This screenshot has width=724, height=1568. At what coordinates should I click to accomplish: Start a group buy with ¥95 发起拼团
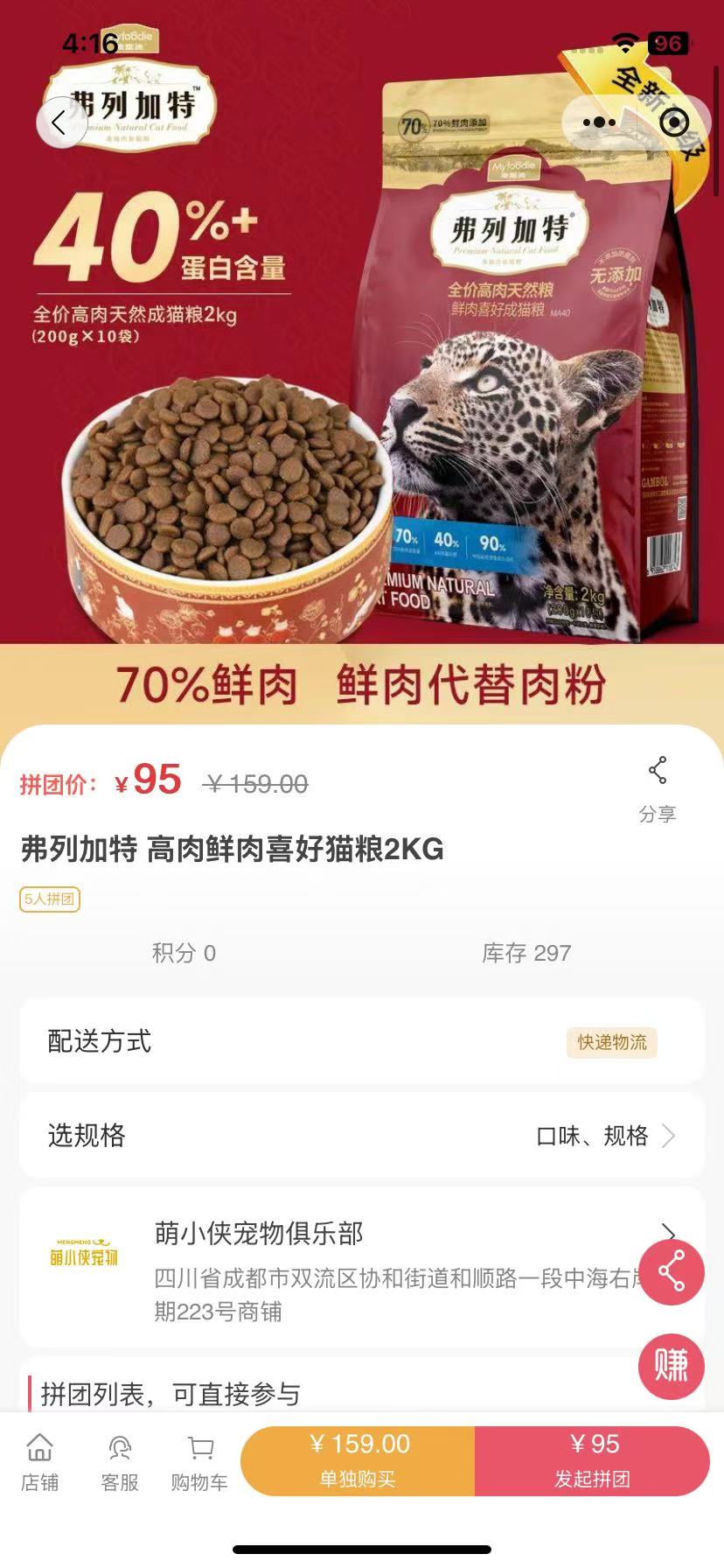tap(593, 1460)
